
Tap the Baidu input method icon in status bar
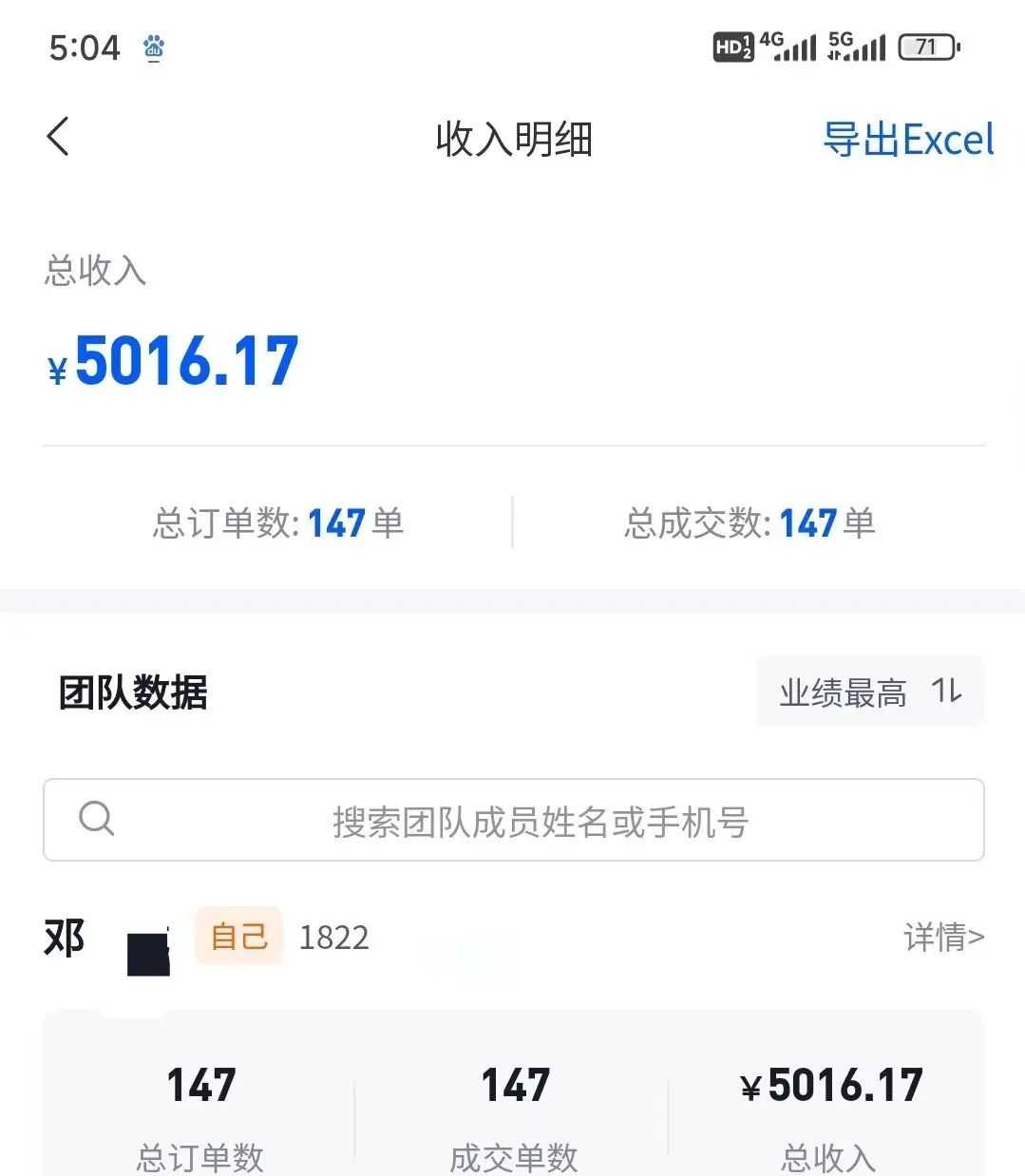(x=152, y=47)
